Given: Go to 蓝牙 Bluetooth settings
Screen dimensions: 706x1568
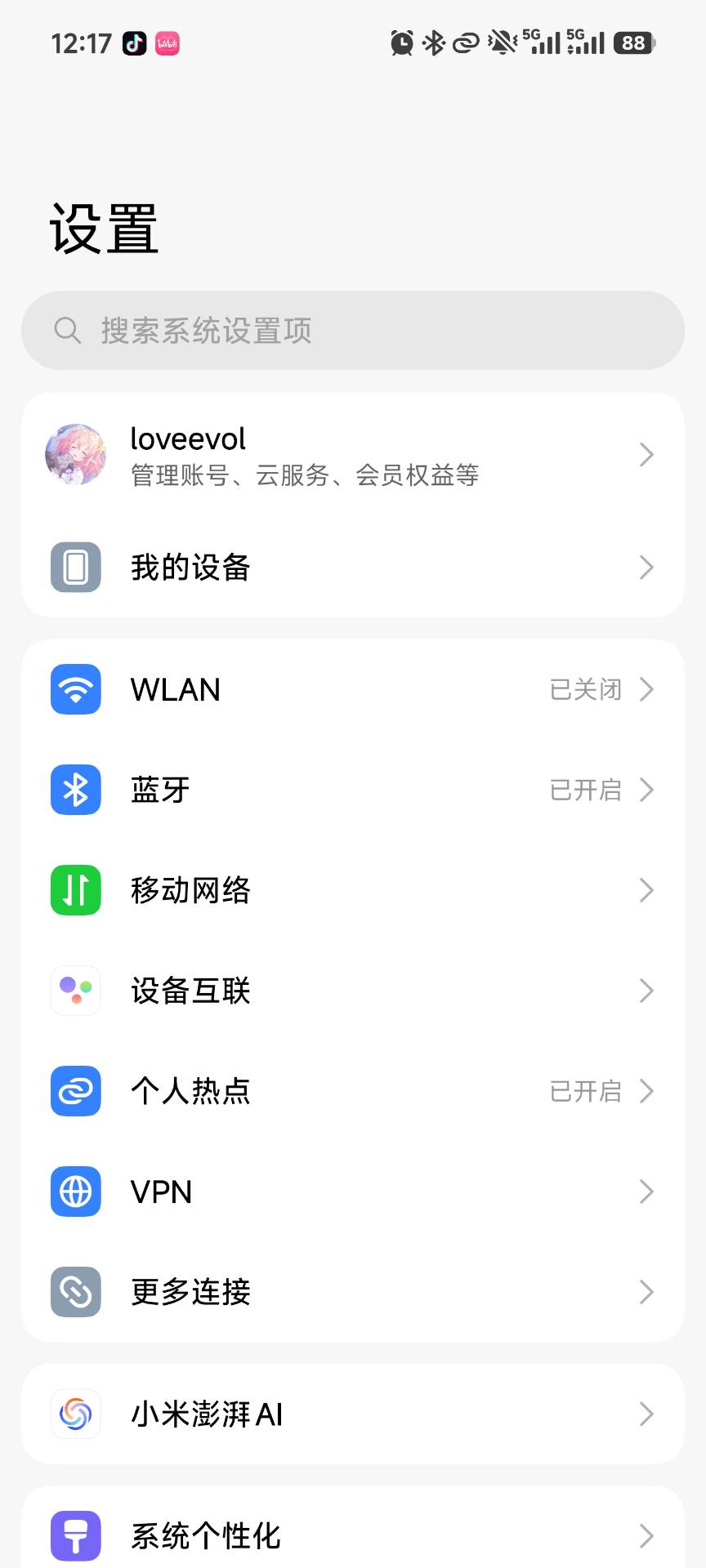Looking at the screenshot, I should coord(353,790).
